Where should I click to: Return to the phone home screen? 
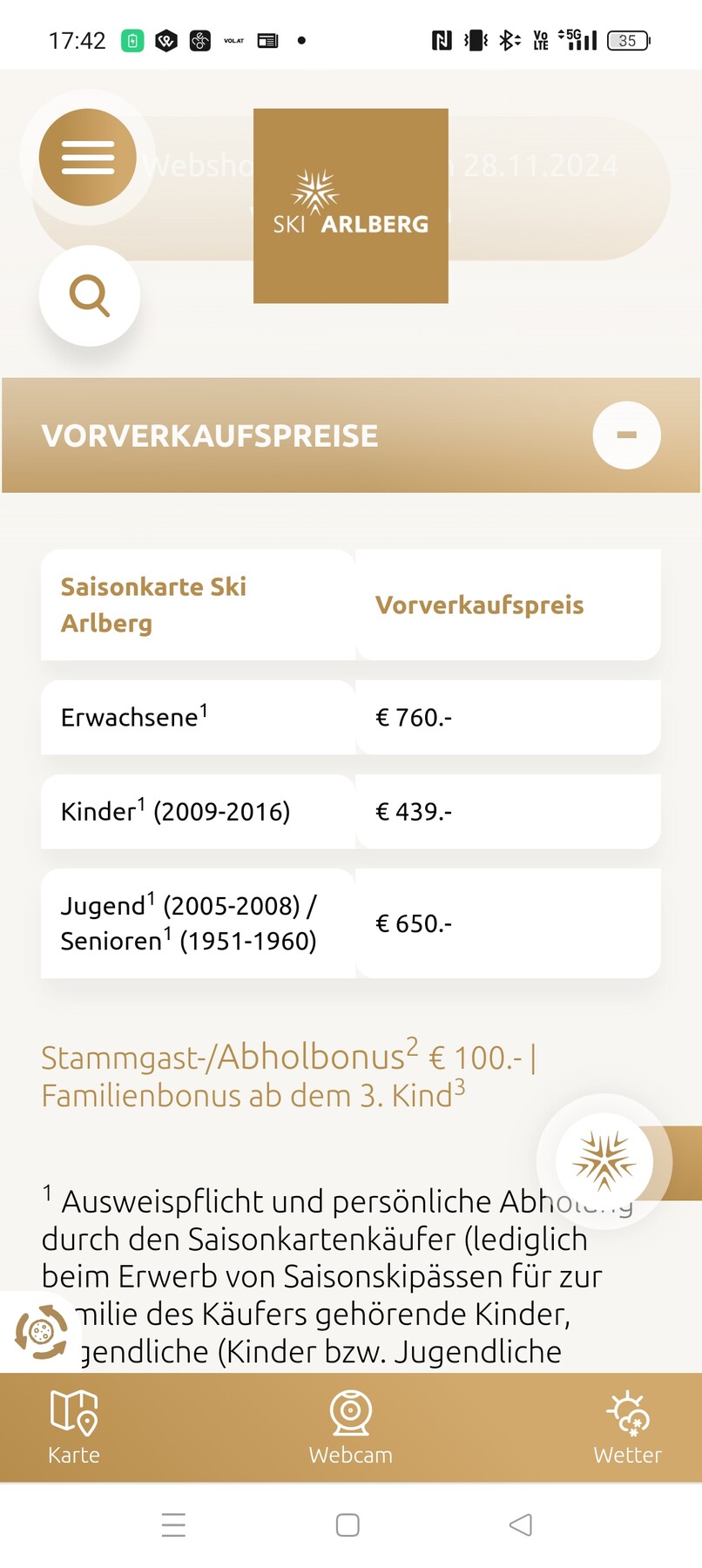click(348, 1524)
